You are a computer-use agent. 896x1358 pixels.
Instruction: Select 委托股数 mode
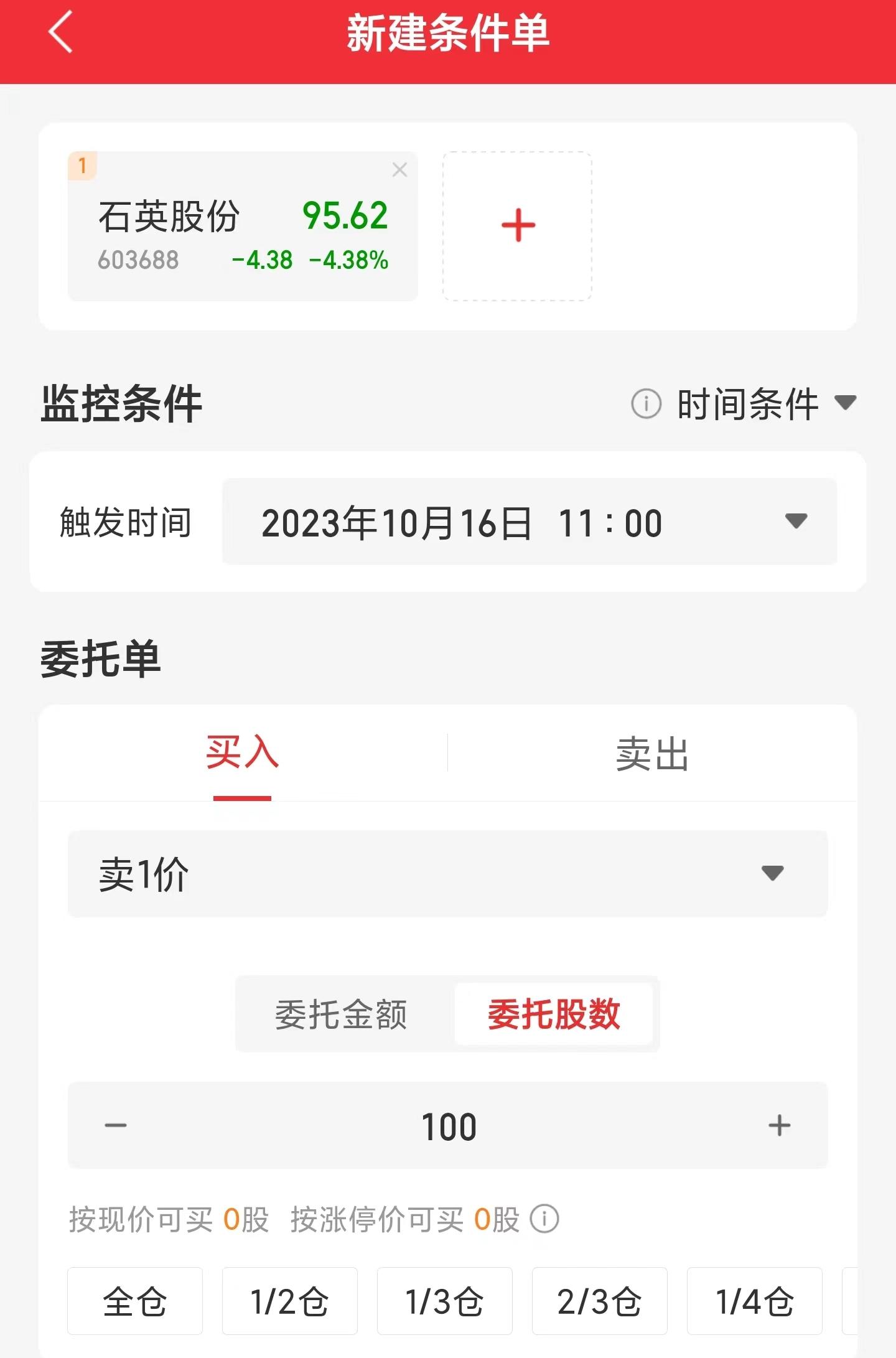click(x=554, y=1014)
